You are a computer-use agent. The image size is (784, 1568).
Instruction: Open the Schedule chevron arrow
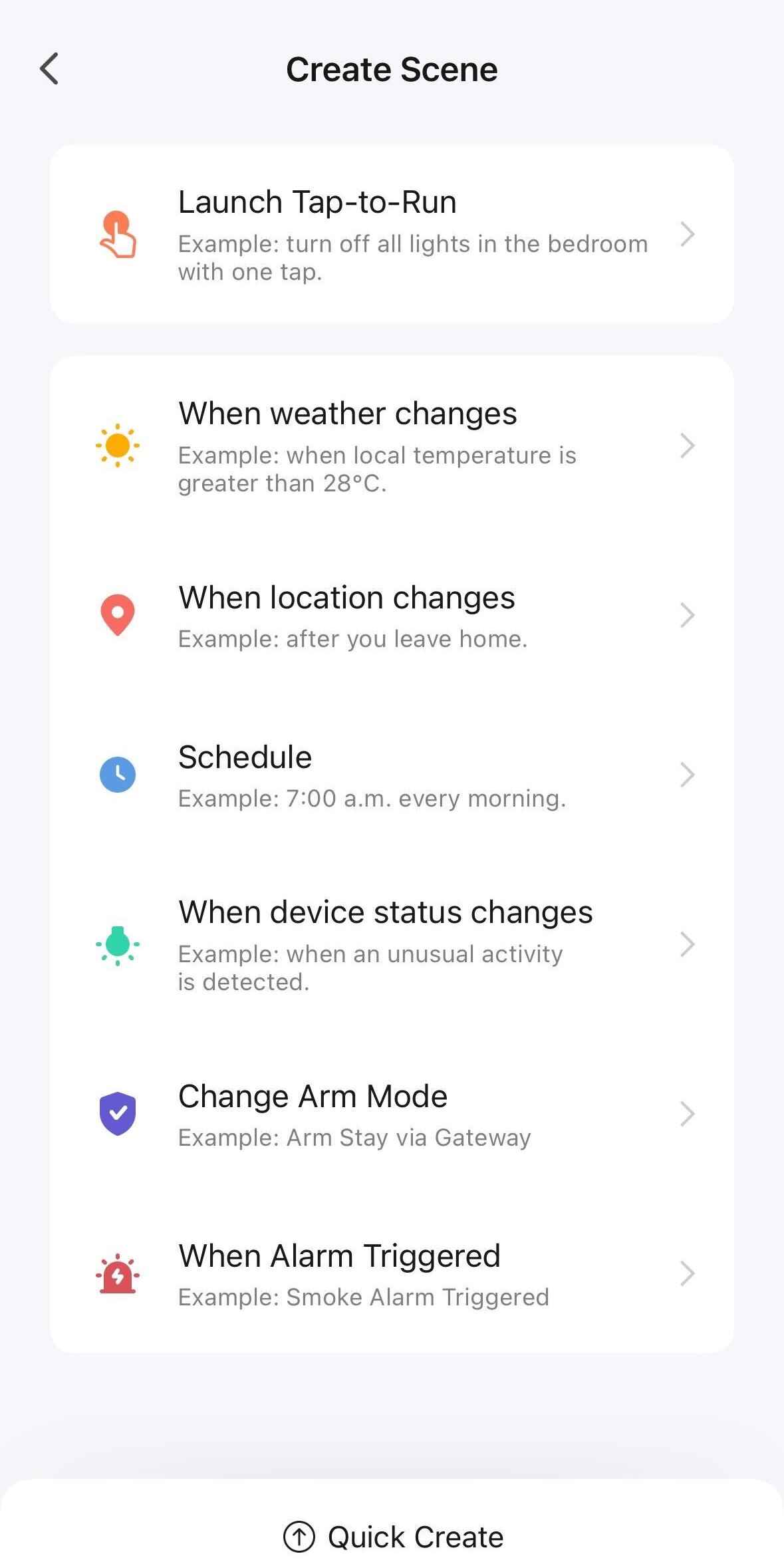pyautogui.click(x=688, y=774)
